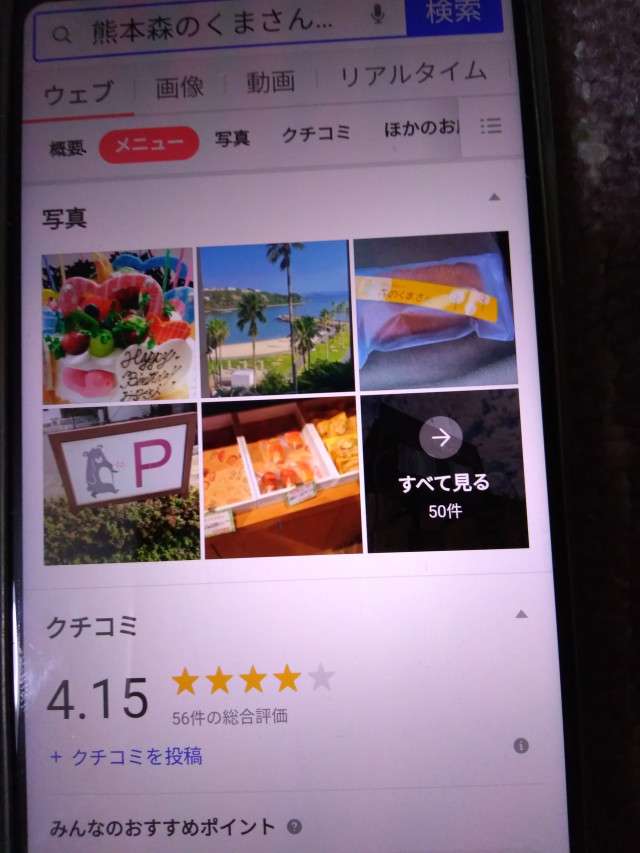View all 50 photos via すべて見る

coord(443,470)
